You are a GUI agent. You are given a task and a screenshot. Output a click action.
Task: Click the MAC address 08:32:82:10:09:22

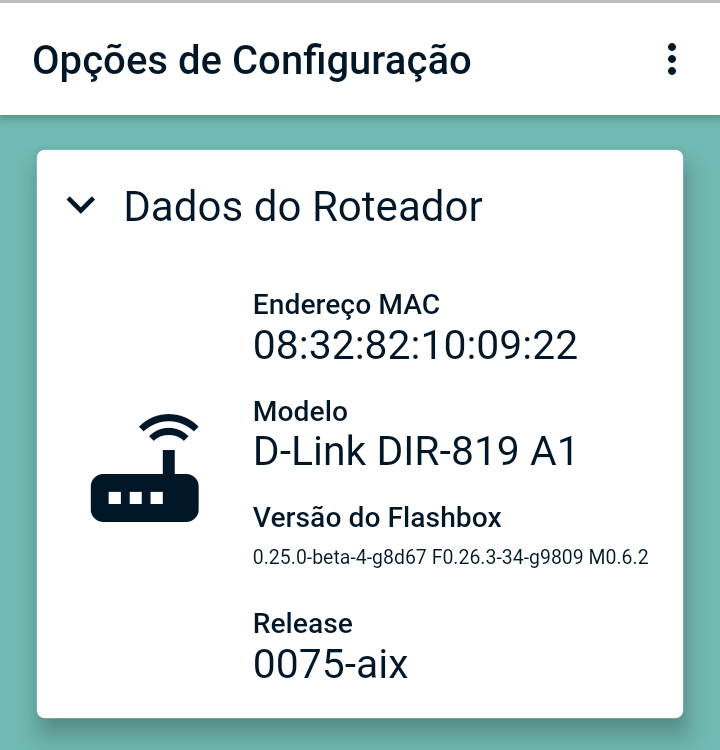point(415,345)
